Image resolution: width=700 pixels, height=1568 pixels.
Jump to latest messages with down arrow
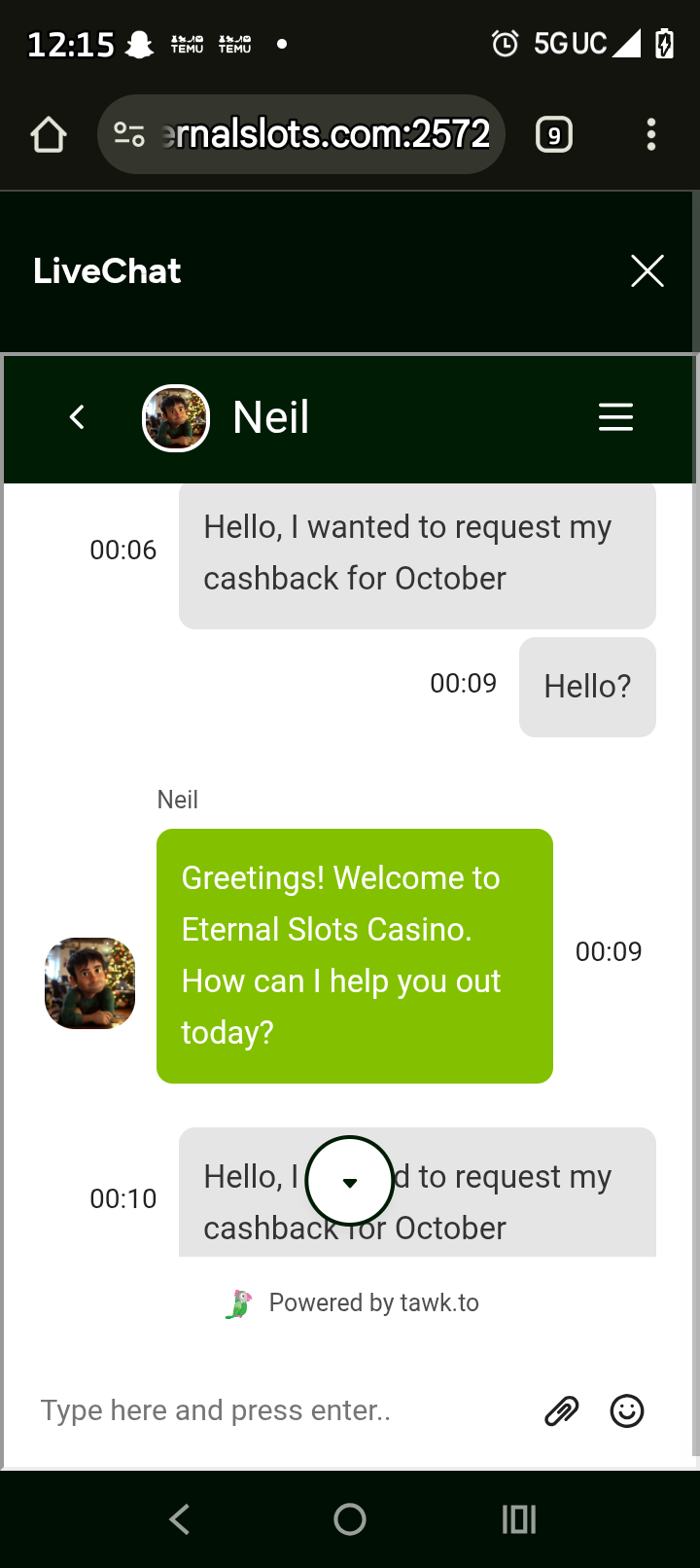[350, 1181]
